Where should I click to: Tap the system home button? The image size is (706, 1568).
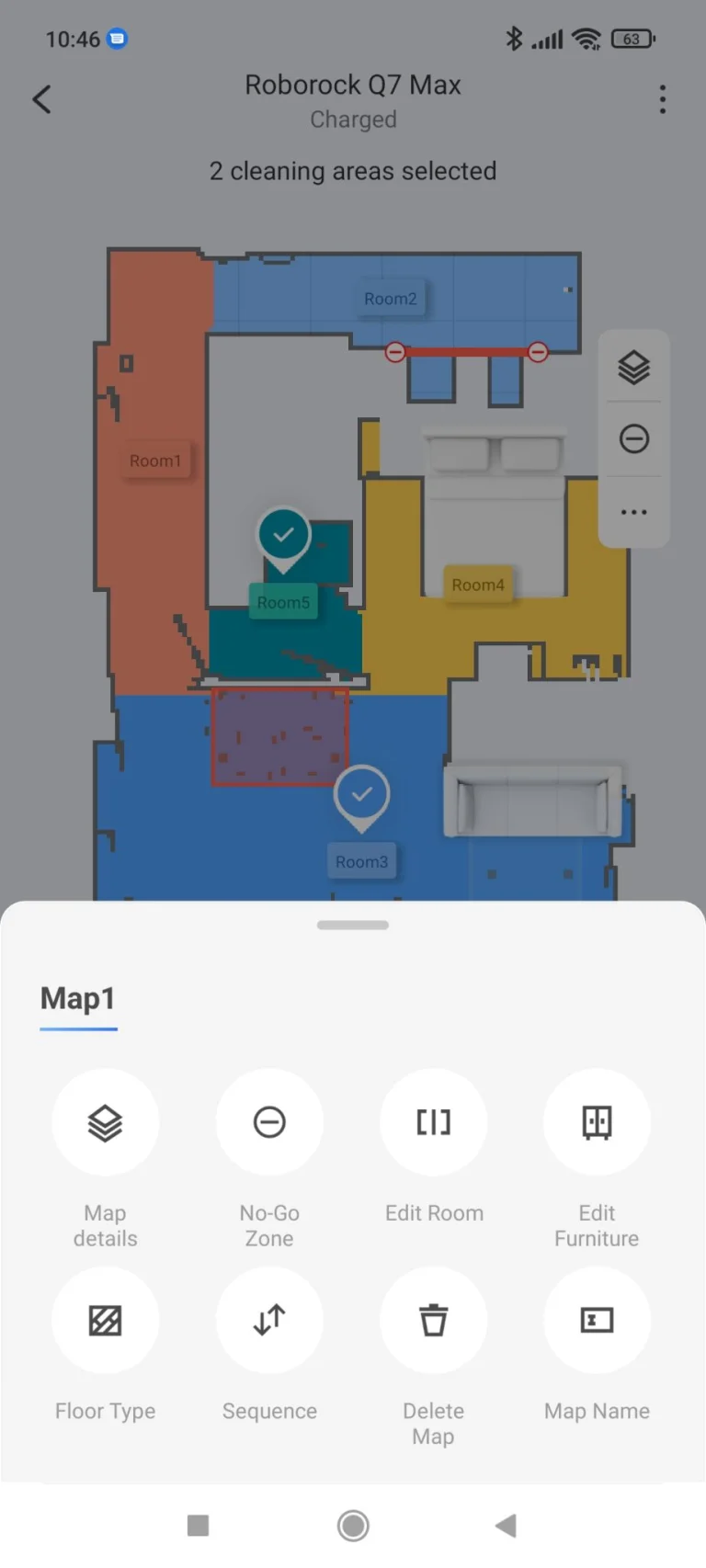tap(353, 1526)
